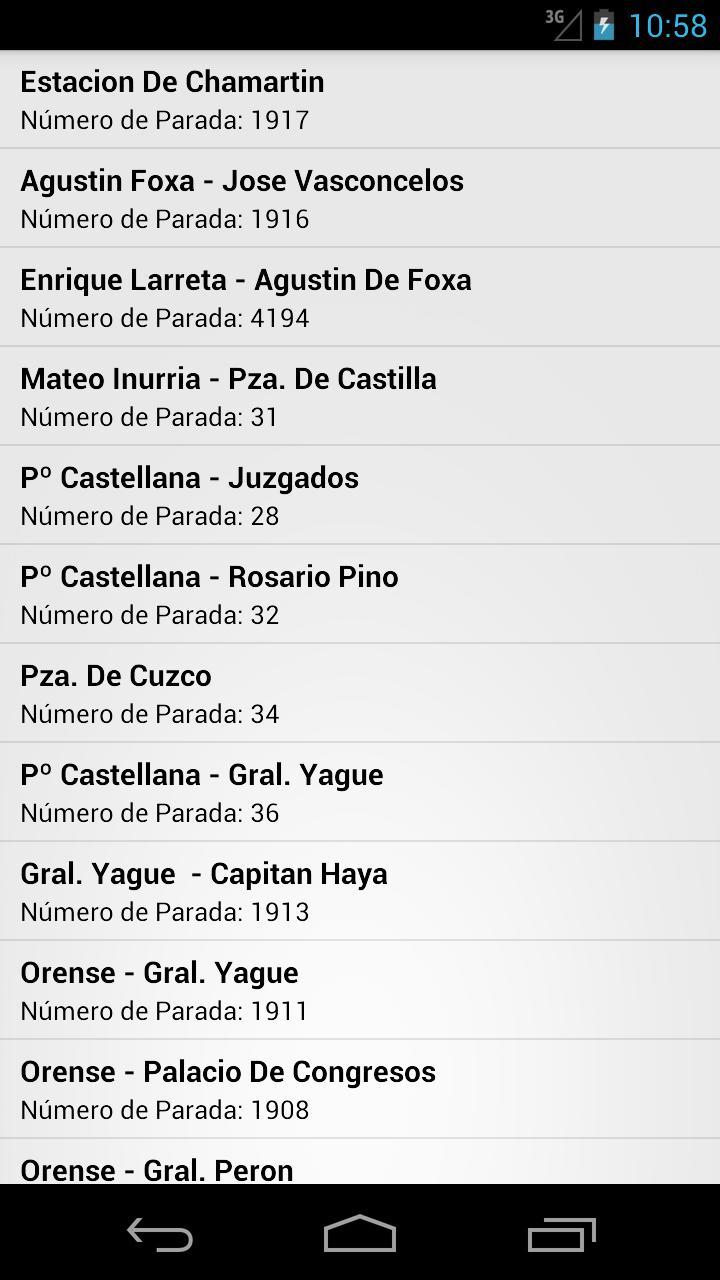Open Orense - Gral. Peron stop
The height and width of the screenshot is (1280, 720).
pyautogui.click(x=360, y=1162)
